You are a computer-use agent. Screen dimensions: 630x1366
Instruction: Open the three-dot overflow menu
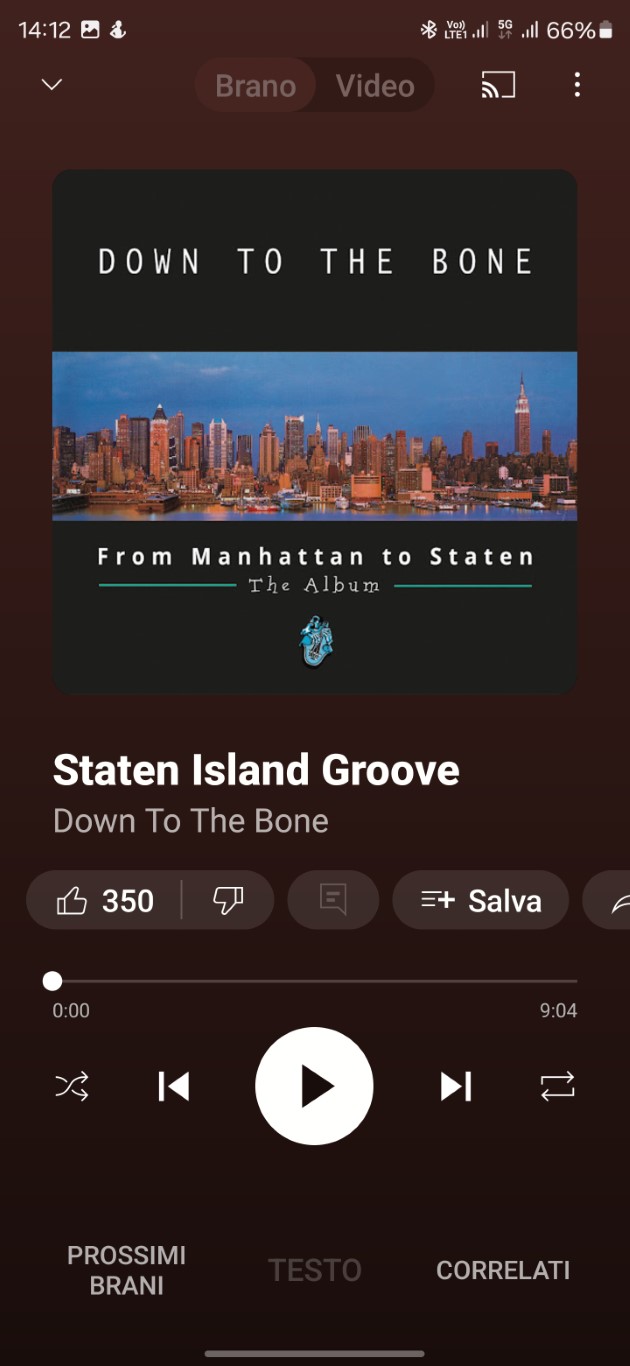(x=577, y=85)
